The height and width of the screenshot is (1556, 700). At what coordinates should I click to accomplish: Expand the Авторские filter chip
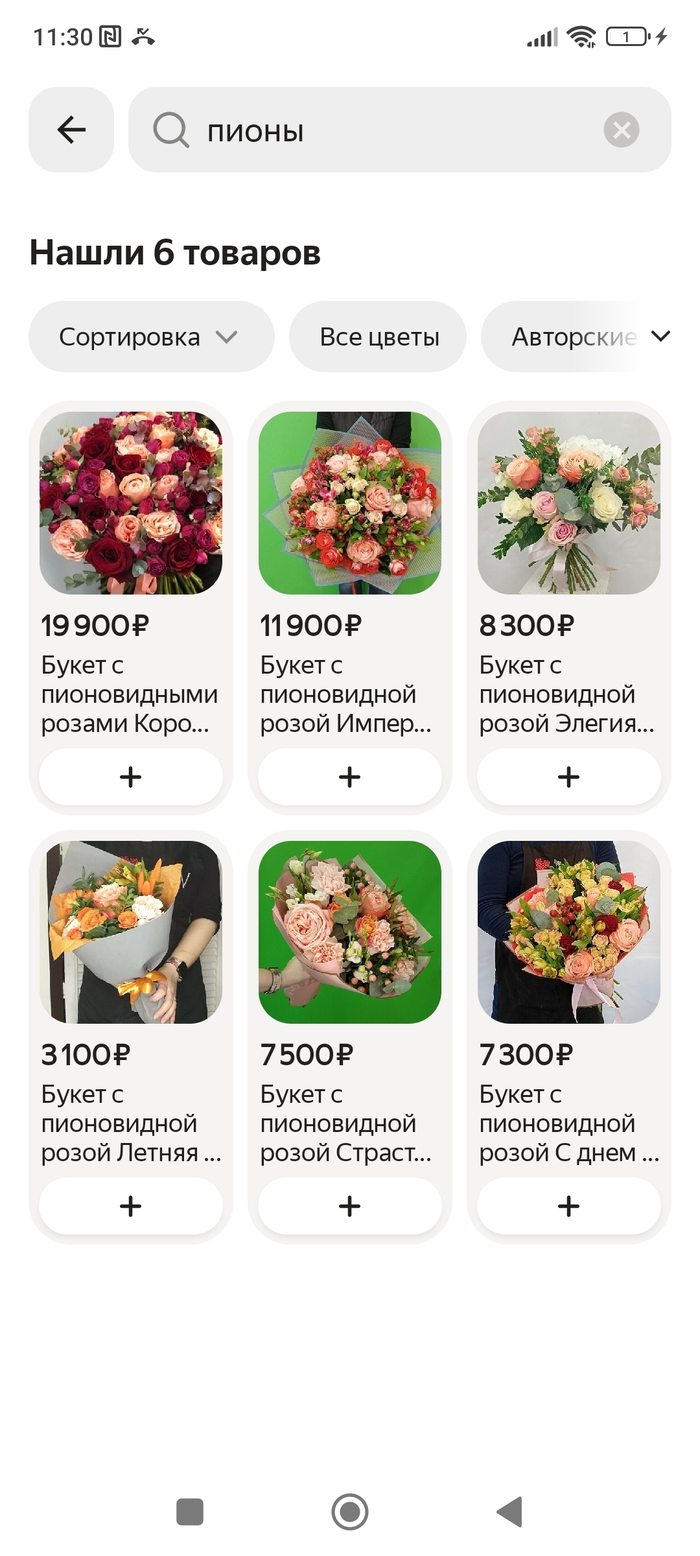point(590,337)
